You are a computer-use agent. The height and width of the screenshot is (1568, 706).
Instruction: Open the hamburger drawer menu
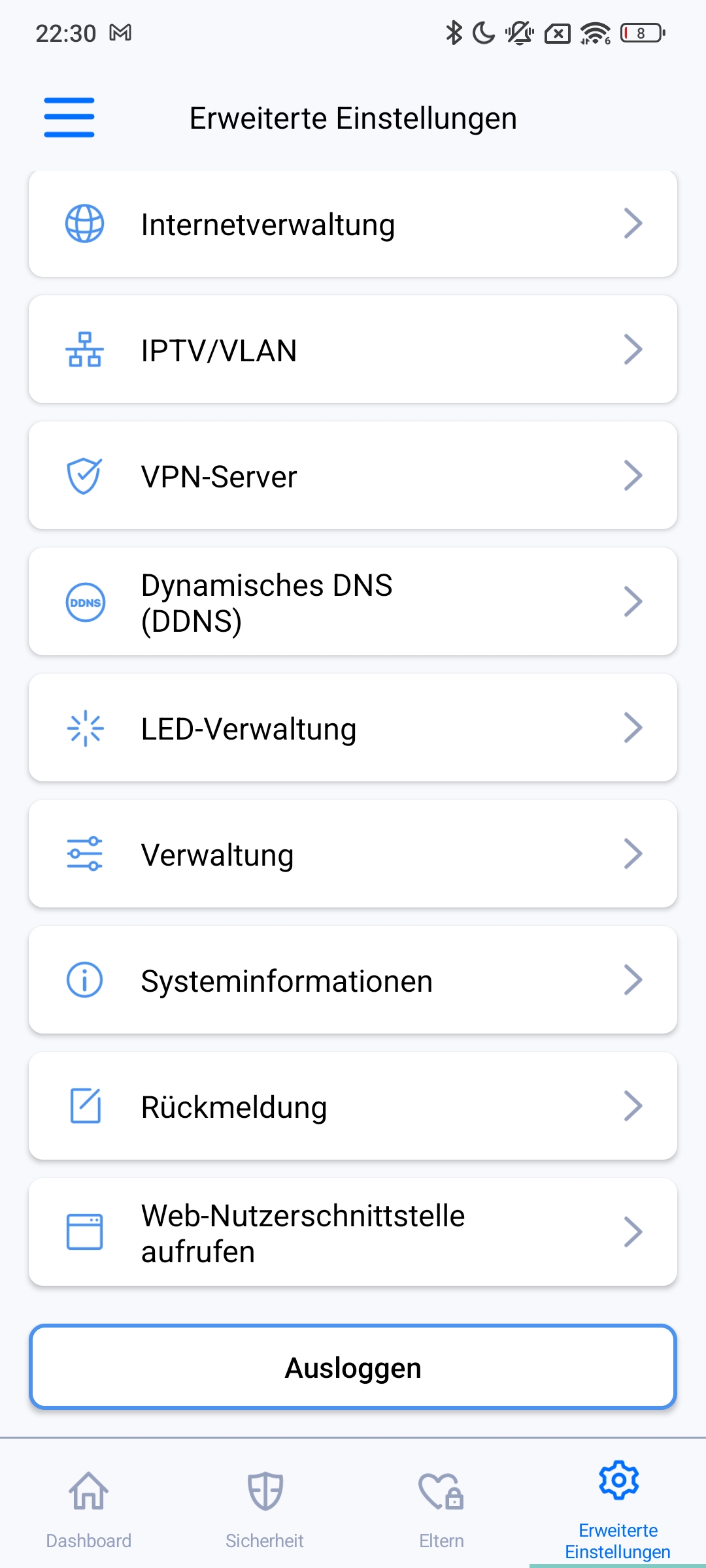coord(69,118)
